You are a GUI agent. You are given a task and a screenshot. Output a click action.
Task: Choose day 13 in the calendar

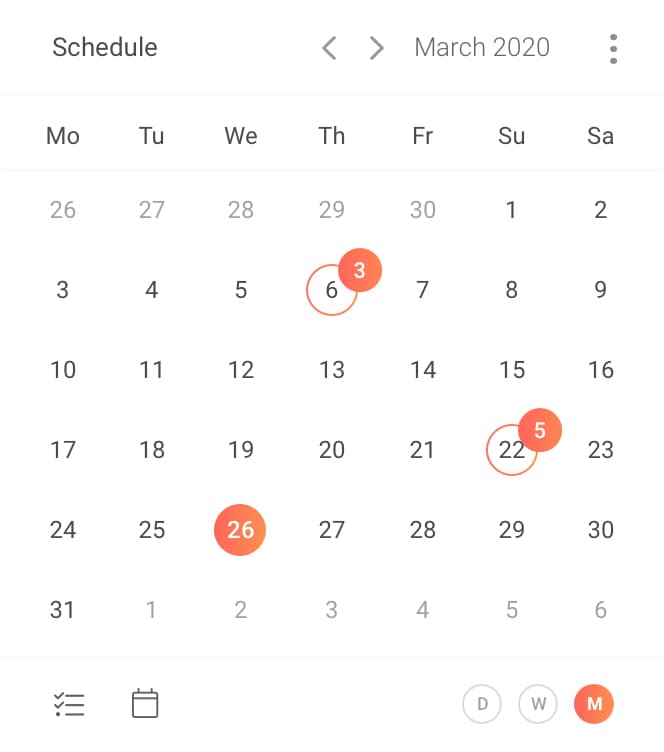(x=332, y=370)
